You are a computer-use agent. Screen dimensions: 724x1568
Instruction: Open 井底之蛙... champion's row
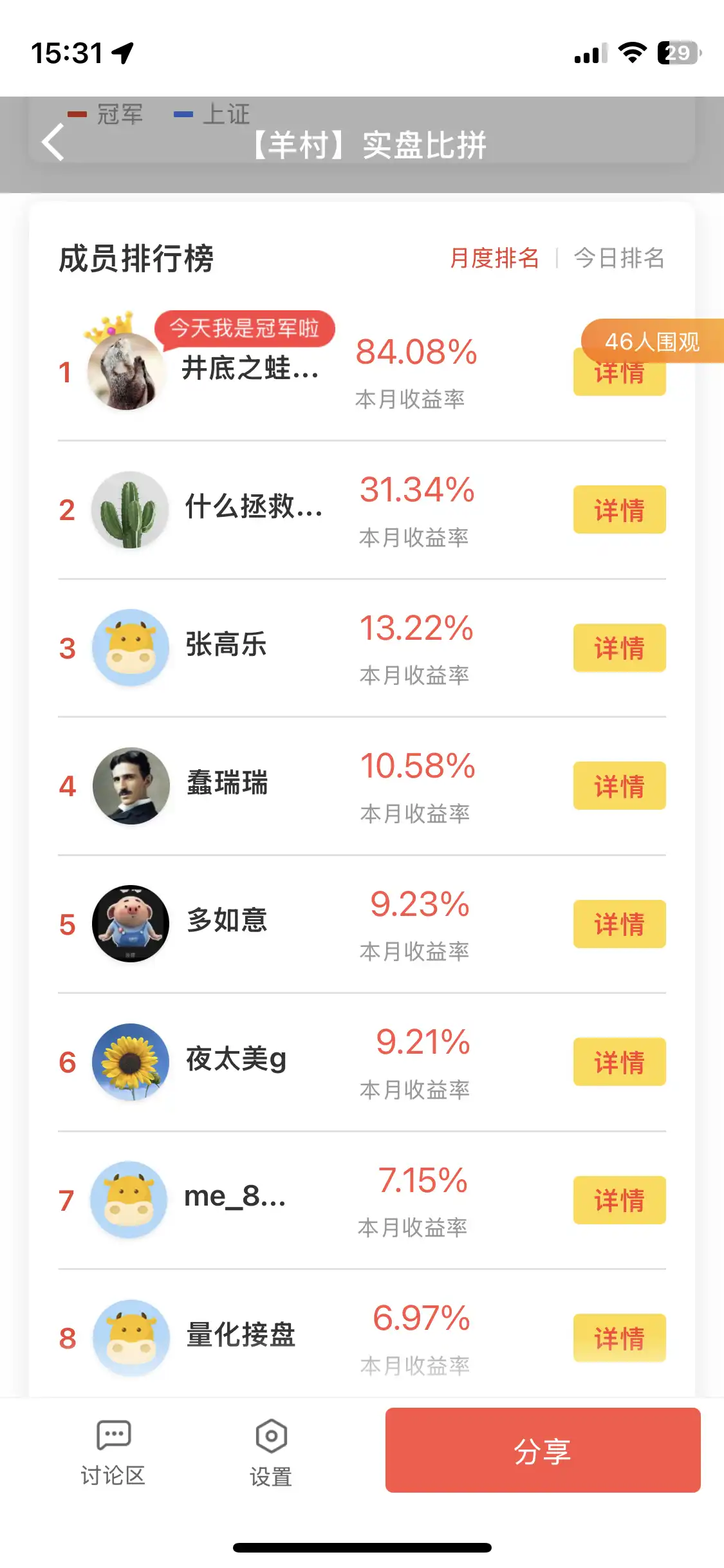tap(250, 369)
